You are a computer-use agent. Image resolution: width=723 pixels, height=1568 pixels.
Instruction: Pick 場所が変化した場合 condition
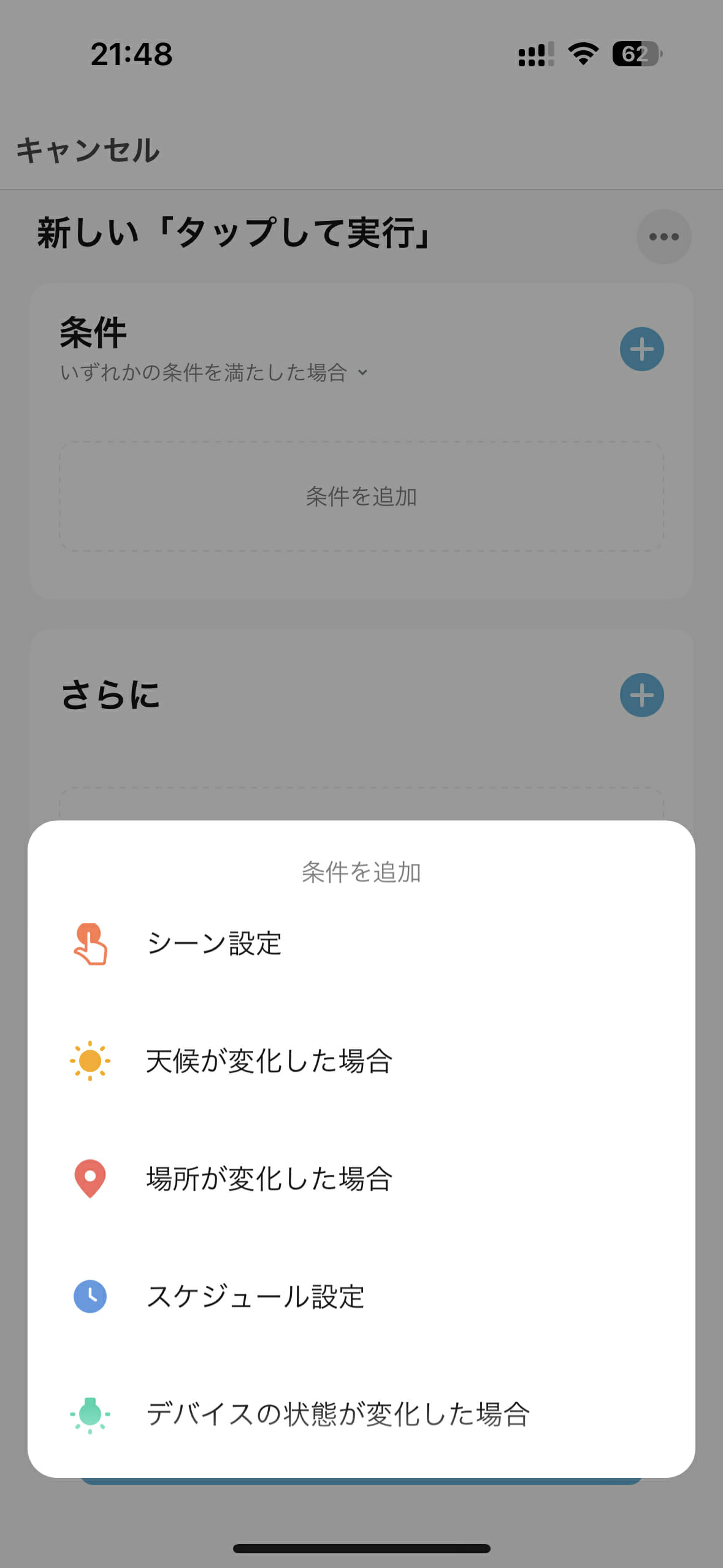click(361, 1179)
